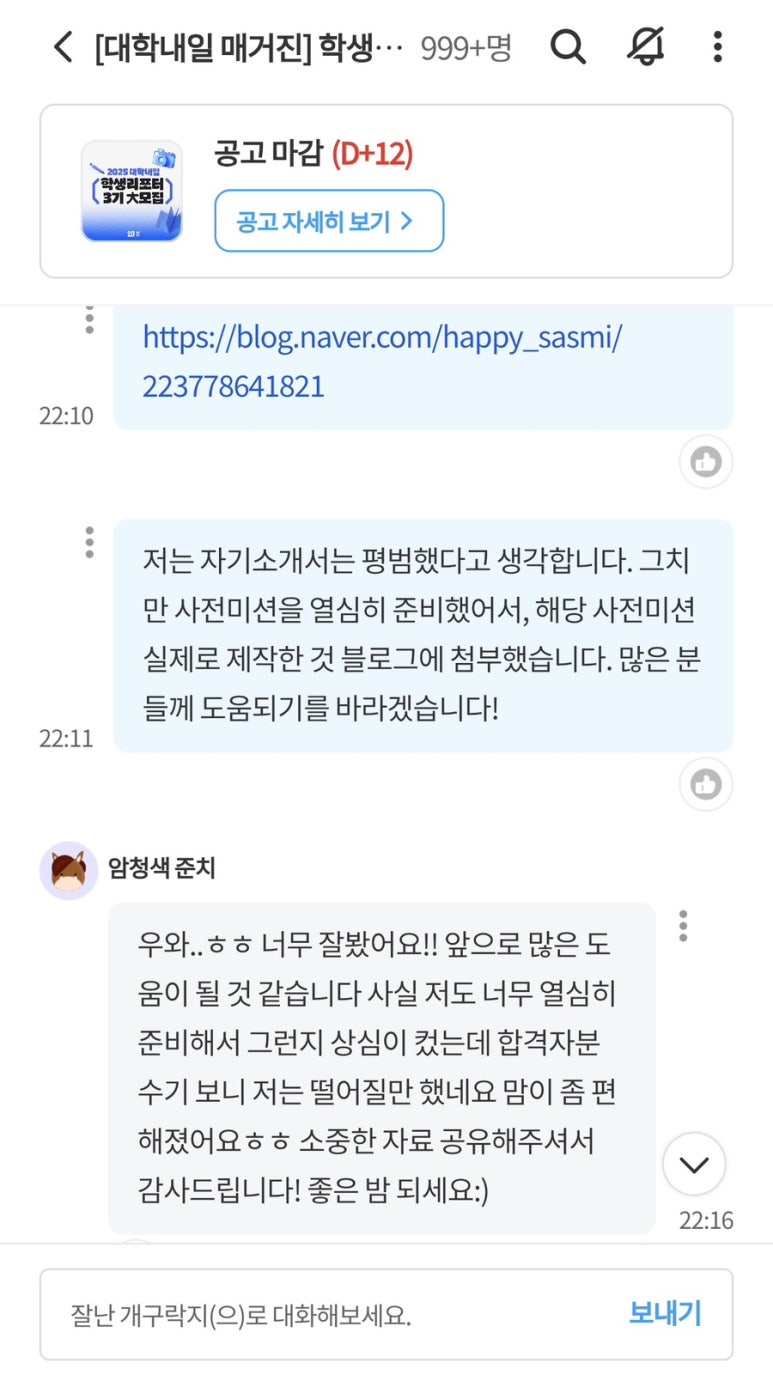The height and width of the screenshot is (1381, 773).
Task: Tap 보내기 to send the message
Action: [x=665, y=1314]
